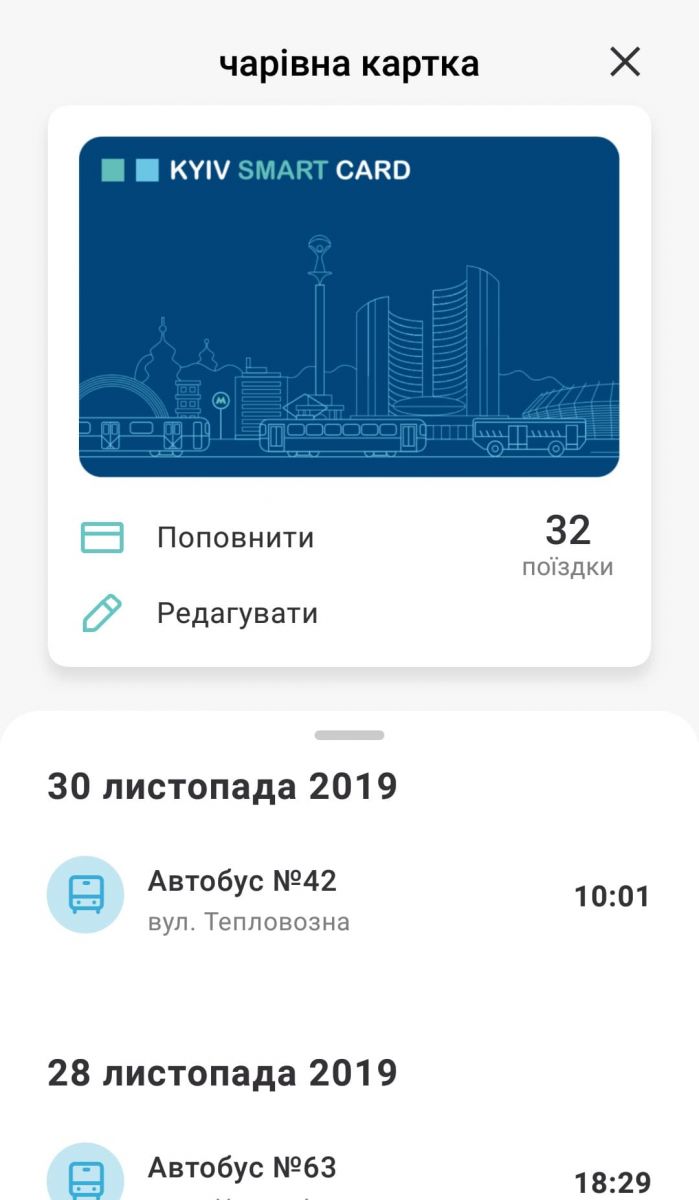Open the Автобус №42 trip entry
This screenshot has width=699, height=1200.
348,897
